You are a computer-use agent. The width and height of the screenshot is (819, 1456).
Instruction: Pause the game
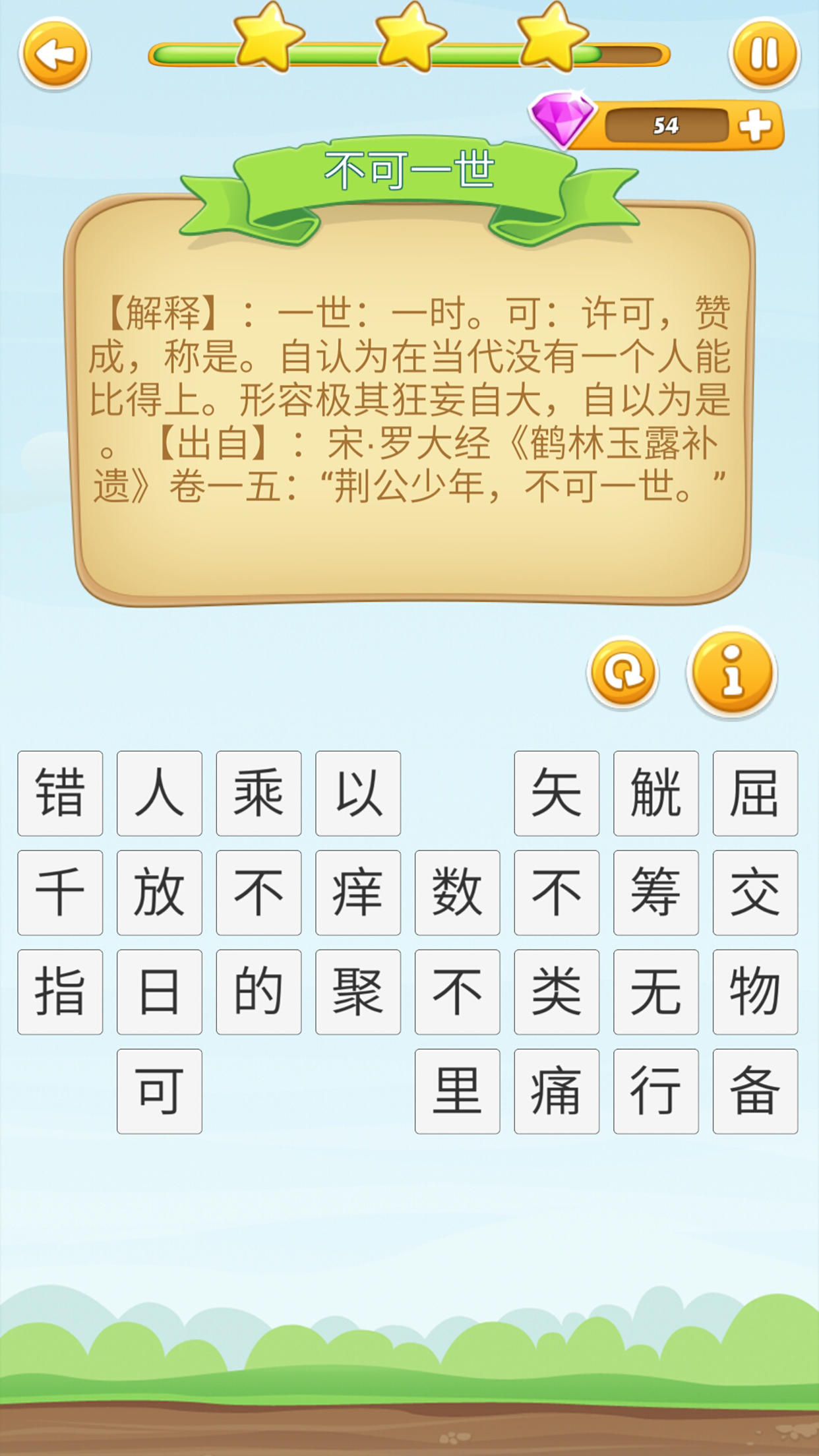(x=763, y=54)
